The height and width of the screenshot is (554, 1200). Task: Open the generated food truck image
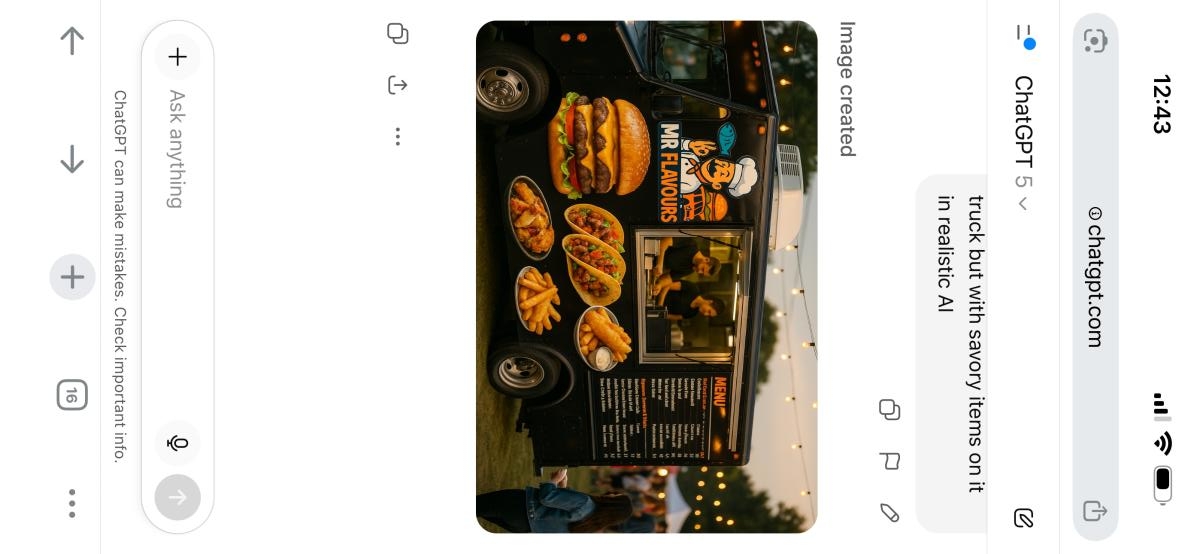tap(646, 277)
